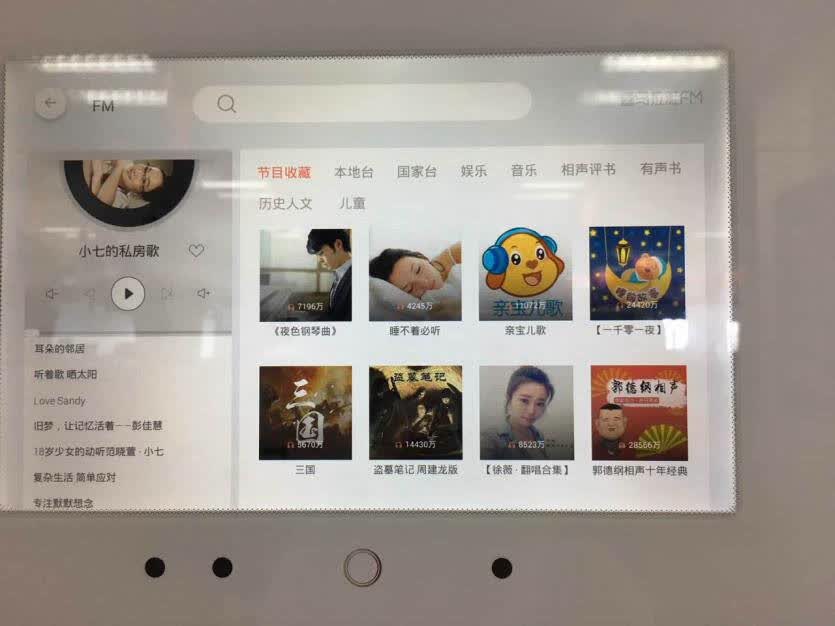
Task: Play the current station
Action: click(128, 293)
